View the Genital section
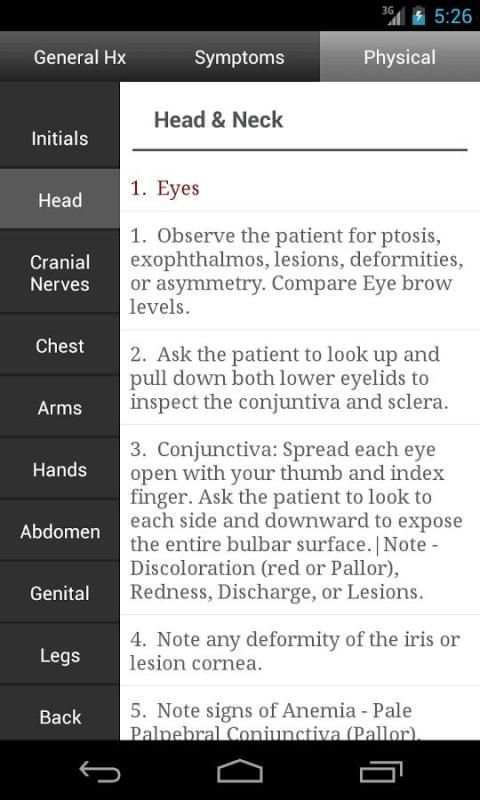The image size is (480, 800). click(x=60, y=593)
